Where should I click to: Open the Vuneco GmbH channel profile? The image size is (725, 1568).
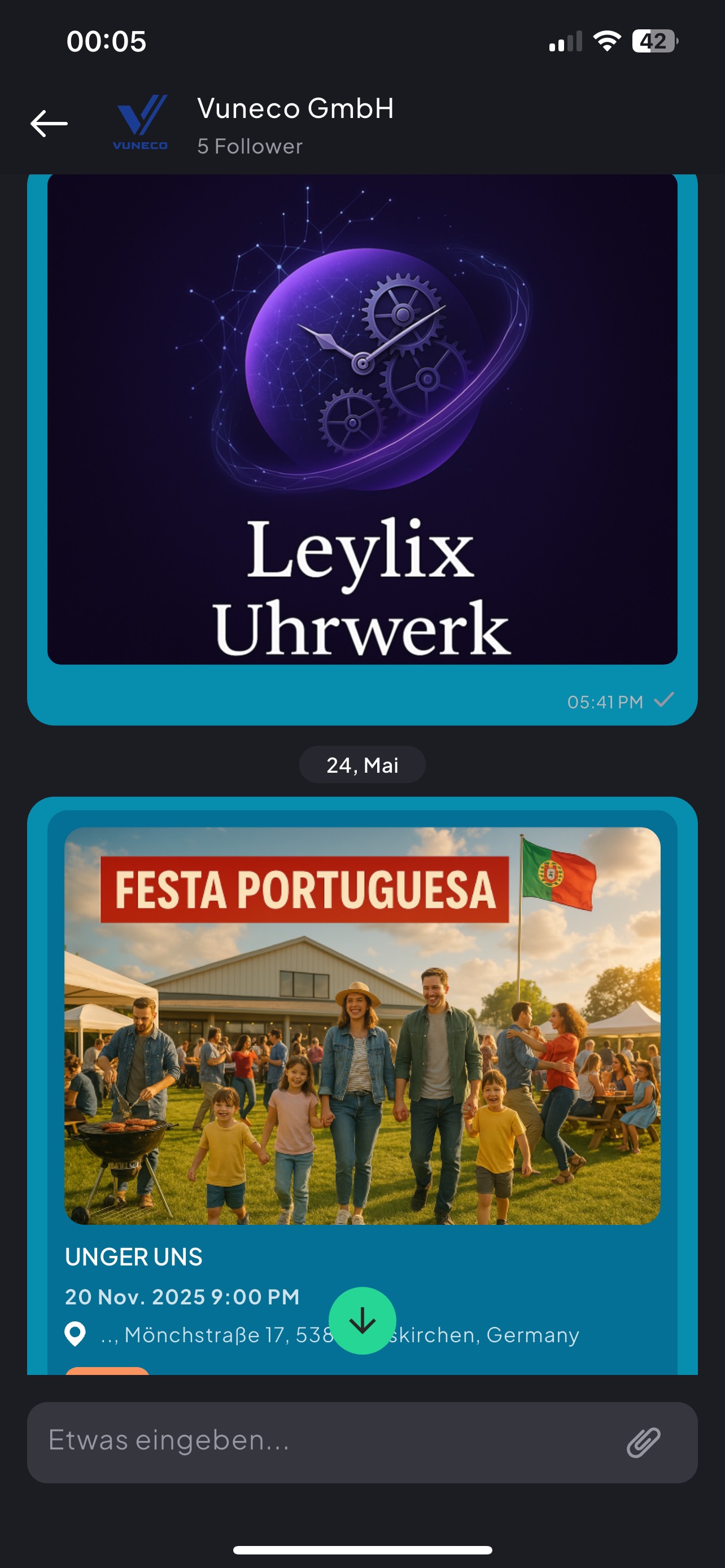(295, 124)
